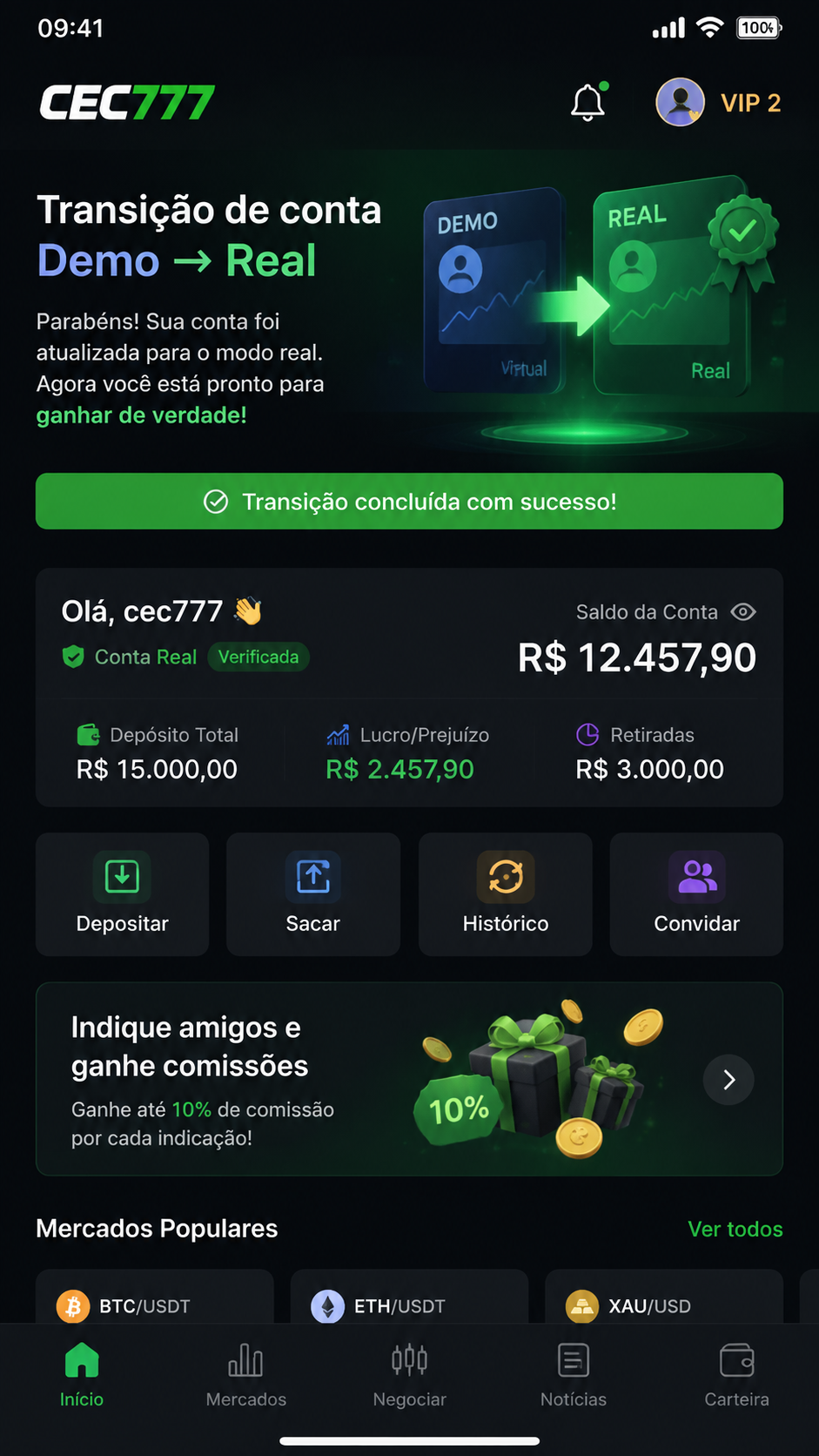The image size is (819, 1456).
Task: Switch to the Mercados tab
Action: [246, 1375]
